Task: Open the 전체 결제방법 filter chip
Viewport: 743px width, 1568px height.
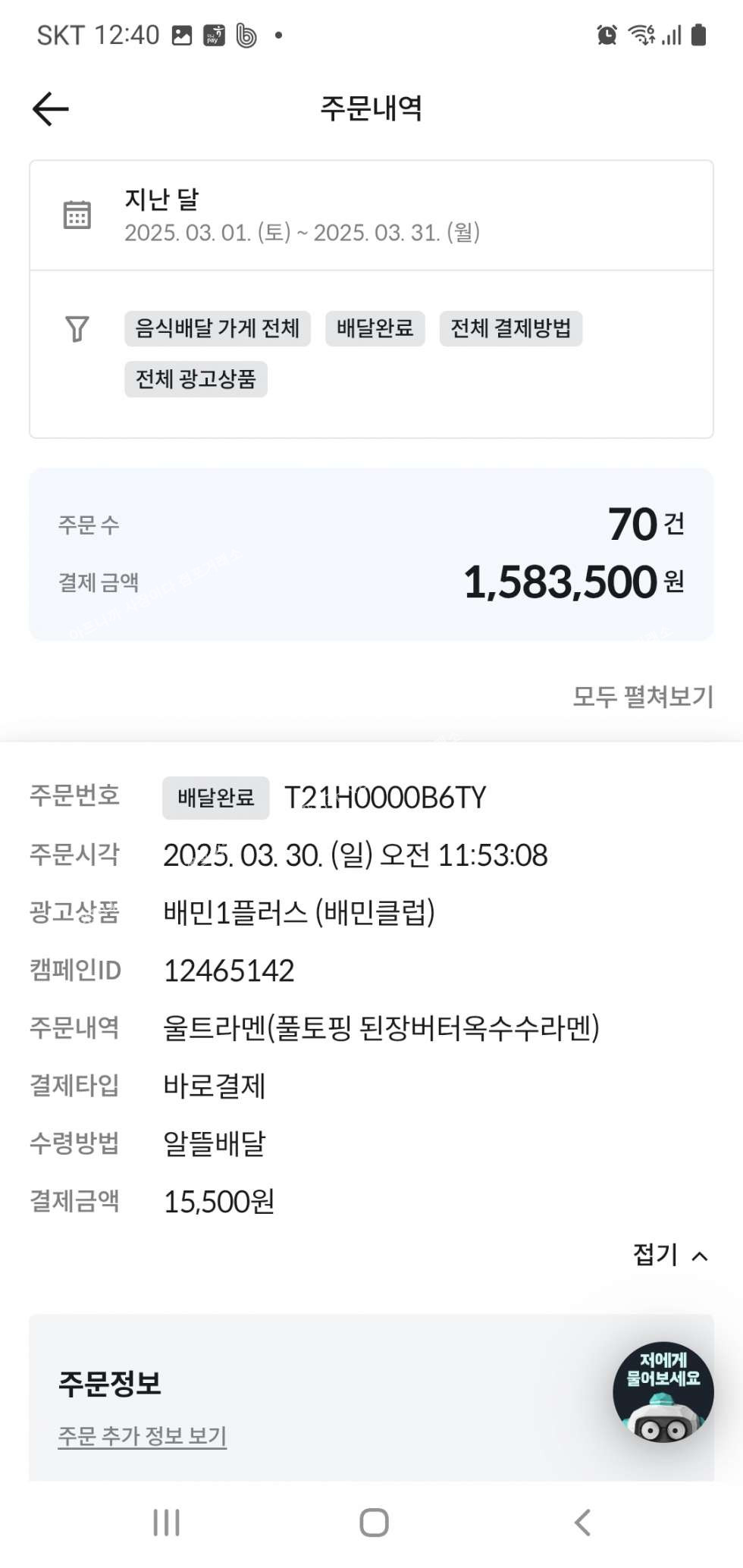Action: (x=510, y=328)
